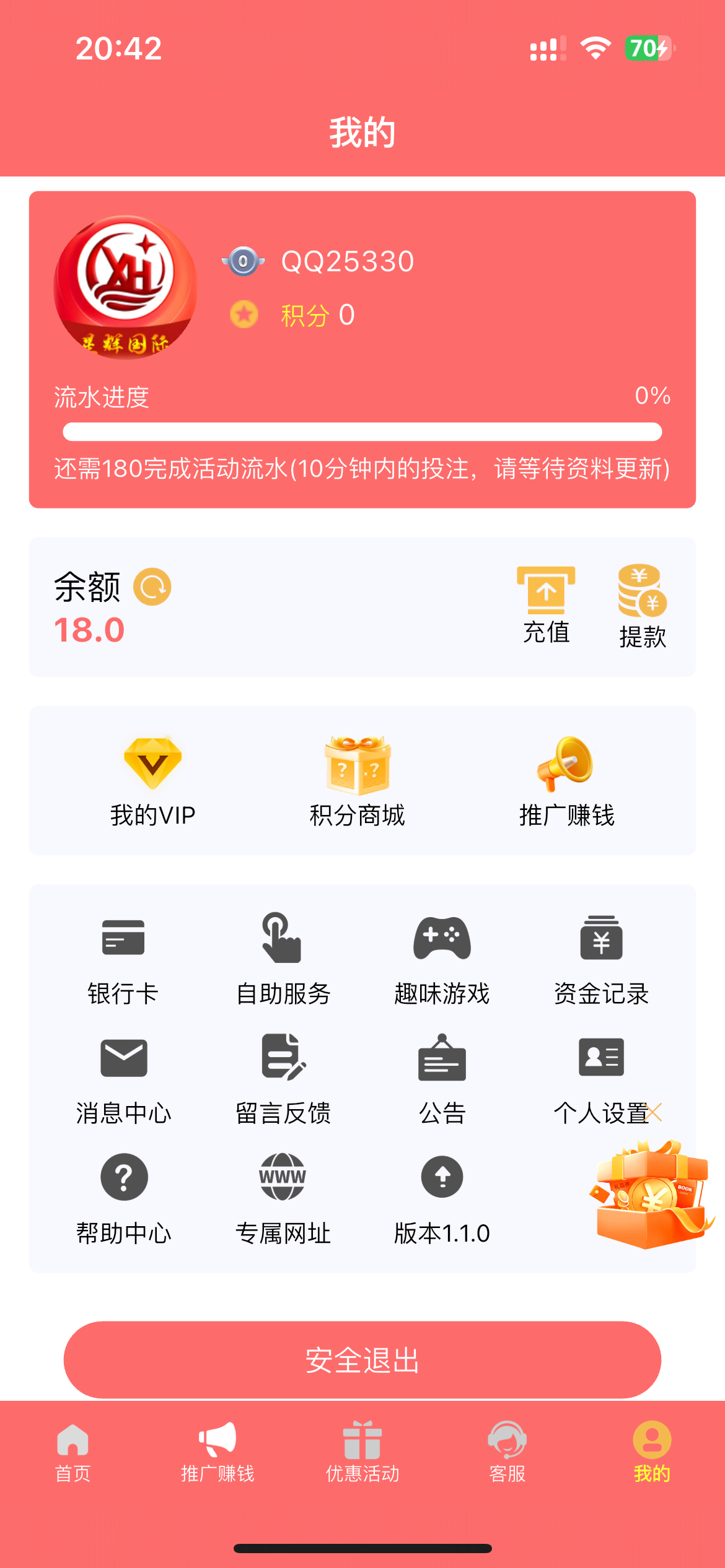
Task: Switch to the 客服 tab
Action: click(x=507, y=1453)
